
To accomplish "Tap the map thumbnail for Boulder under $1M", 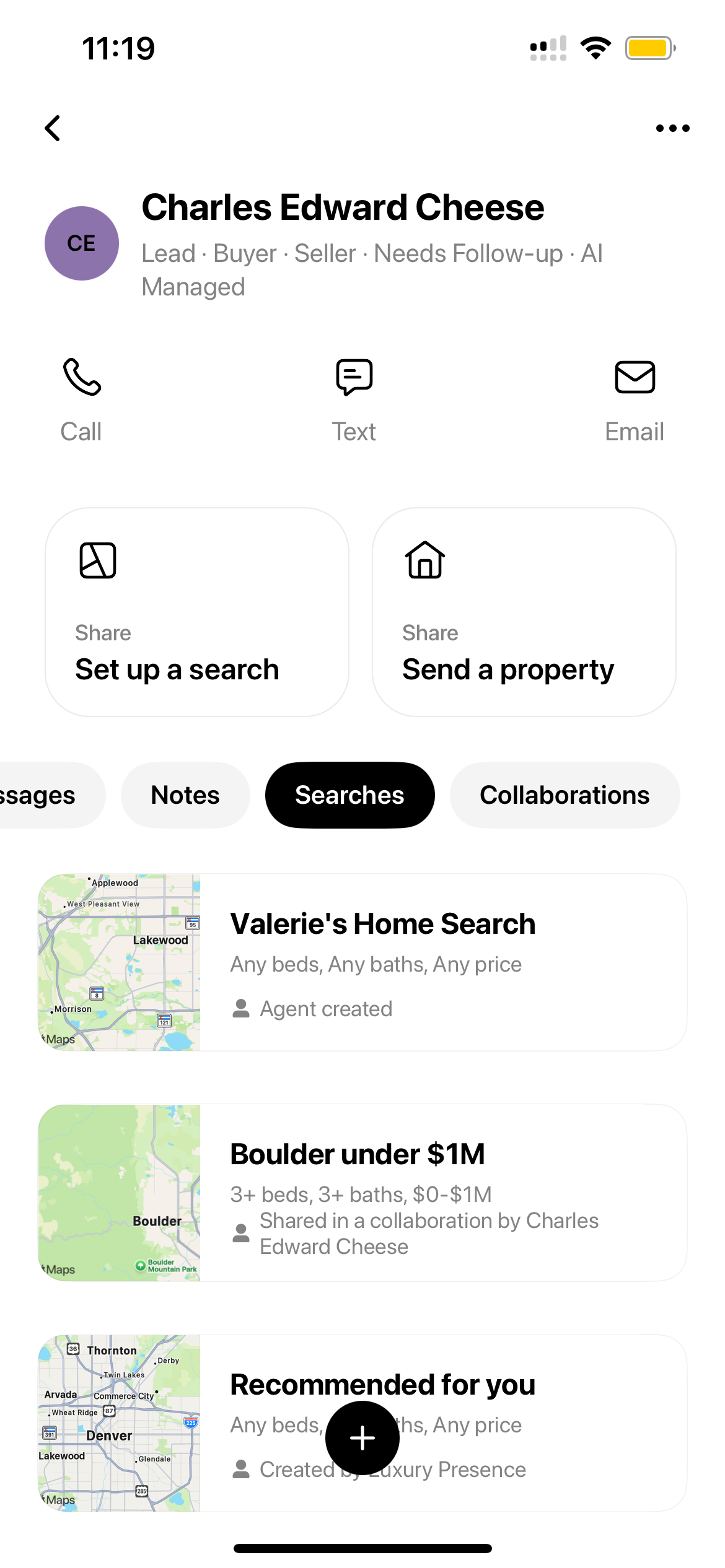I will pyautogui.click(x=120, y=1192).
